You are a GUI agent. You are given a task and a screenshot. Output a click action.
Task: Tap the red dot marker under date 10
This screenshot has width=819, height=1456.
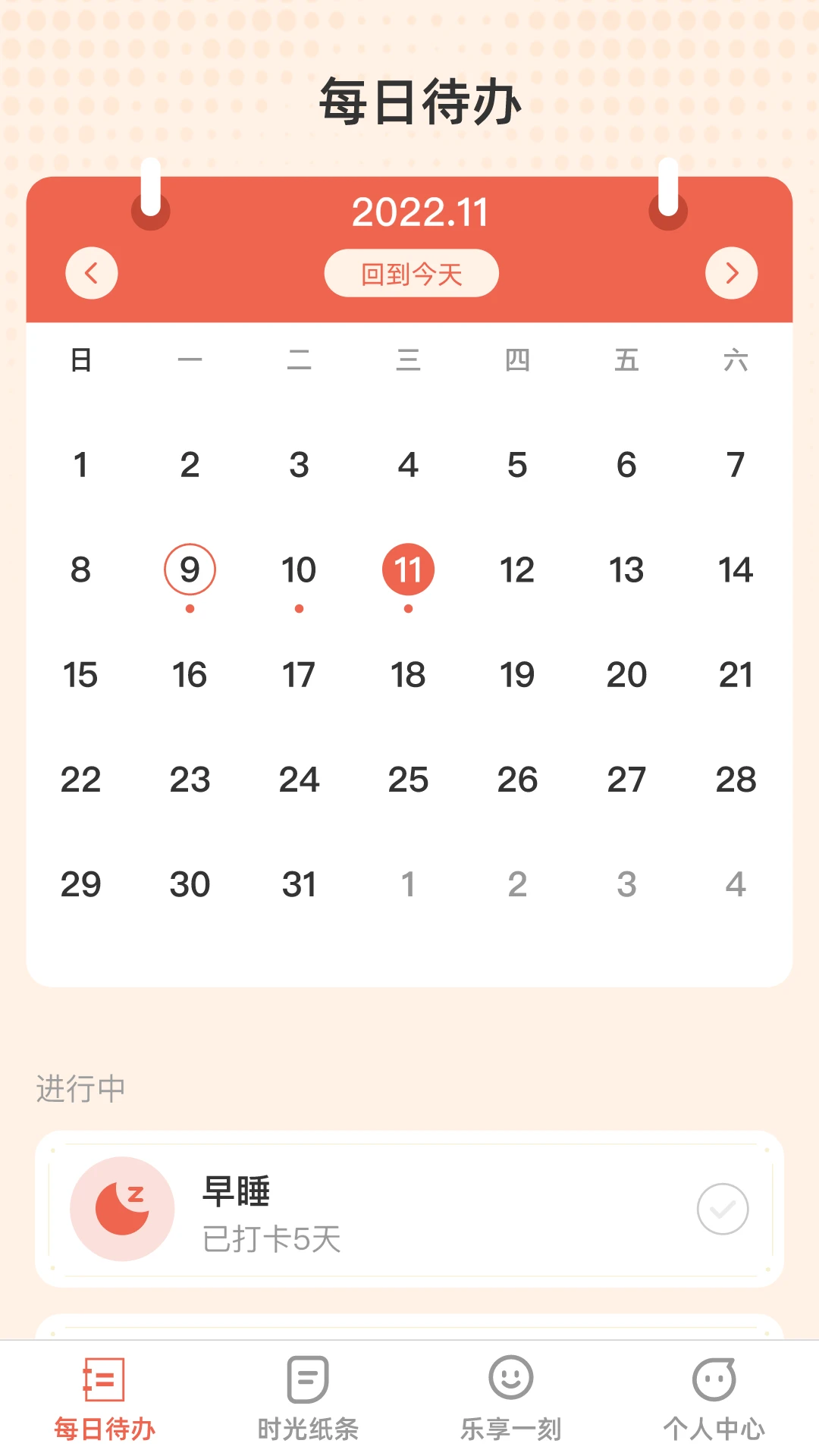(x=300, y=607)
